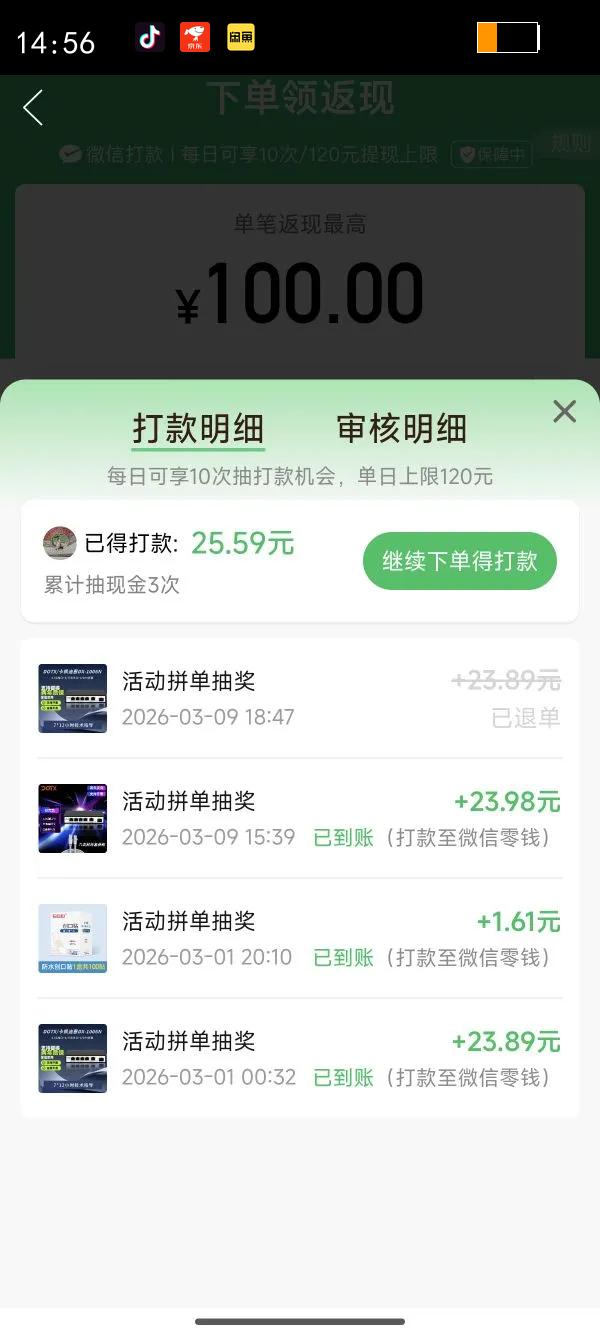Open the 2026-03-01 00:32 payout record
Image resolution: width=600 pixels, height=1335 pixels.
300,1058
